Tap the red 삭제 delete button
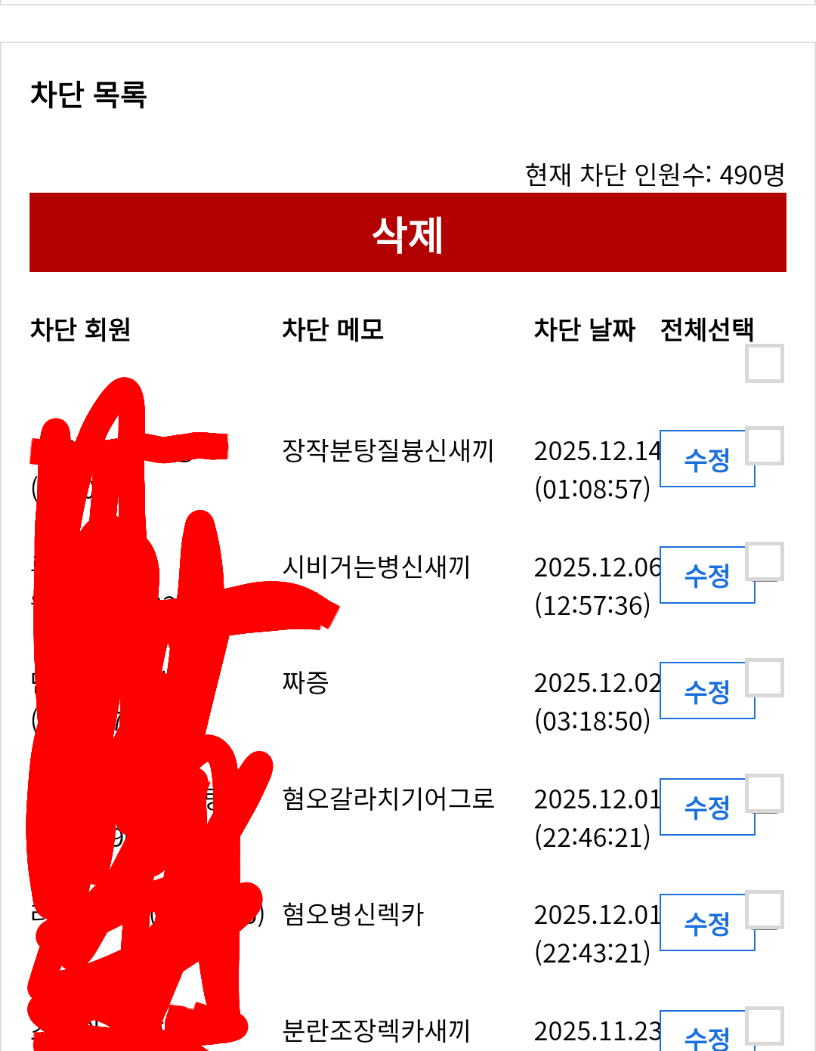Image resolution: width=816 pixels, height=1051 pixels. (407, 233)
